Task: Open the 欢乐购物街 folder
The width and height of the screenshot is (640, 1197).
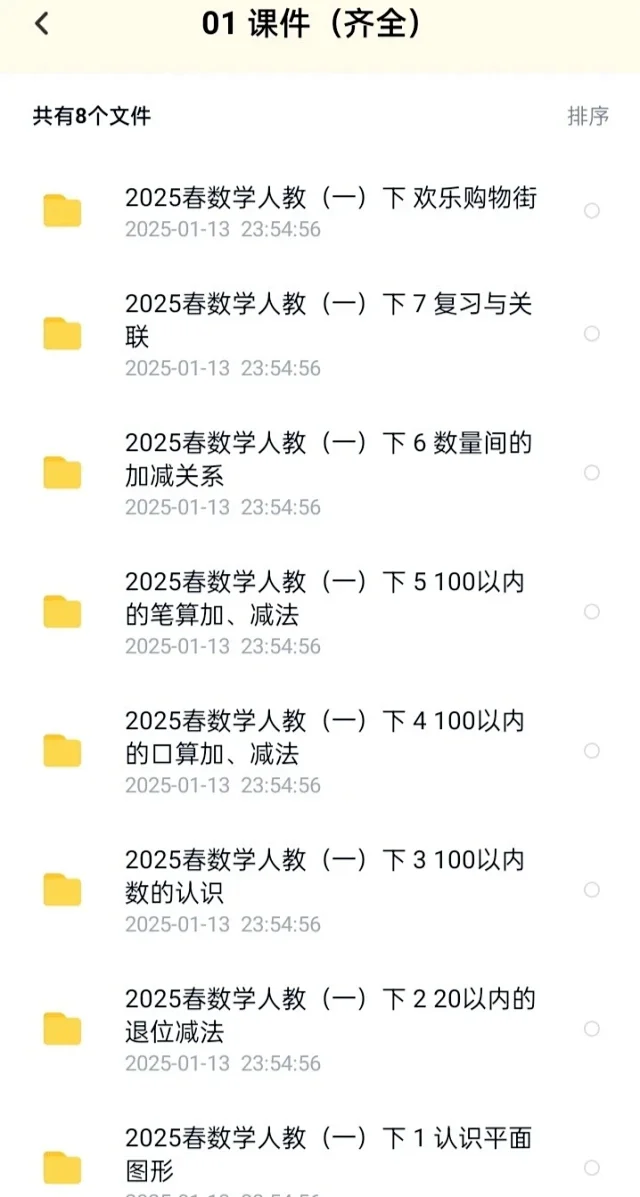Action: coord(320,211)
